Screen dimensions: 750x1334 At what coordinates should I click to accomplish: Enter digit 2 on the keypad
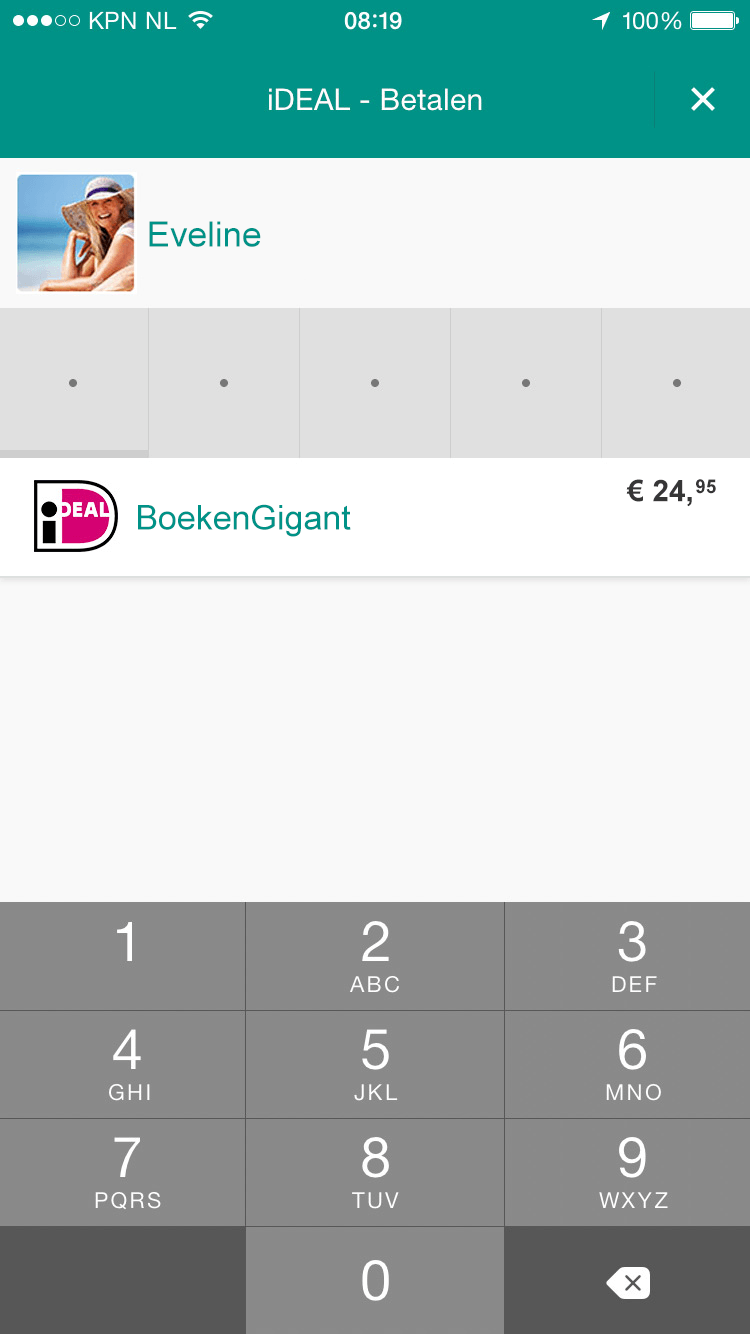375,955
